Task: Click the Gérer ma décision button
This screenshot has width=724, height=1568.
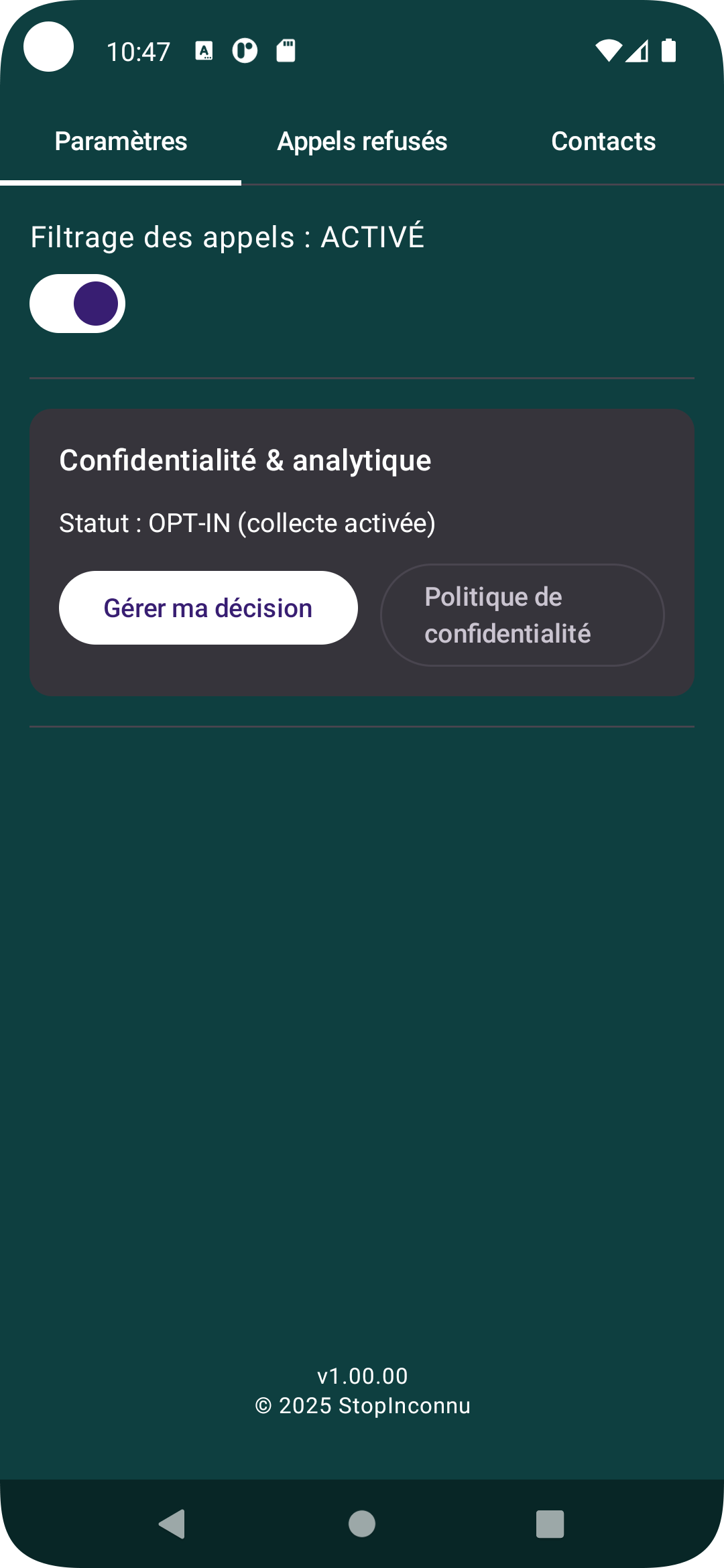Action: point(207,607)
